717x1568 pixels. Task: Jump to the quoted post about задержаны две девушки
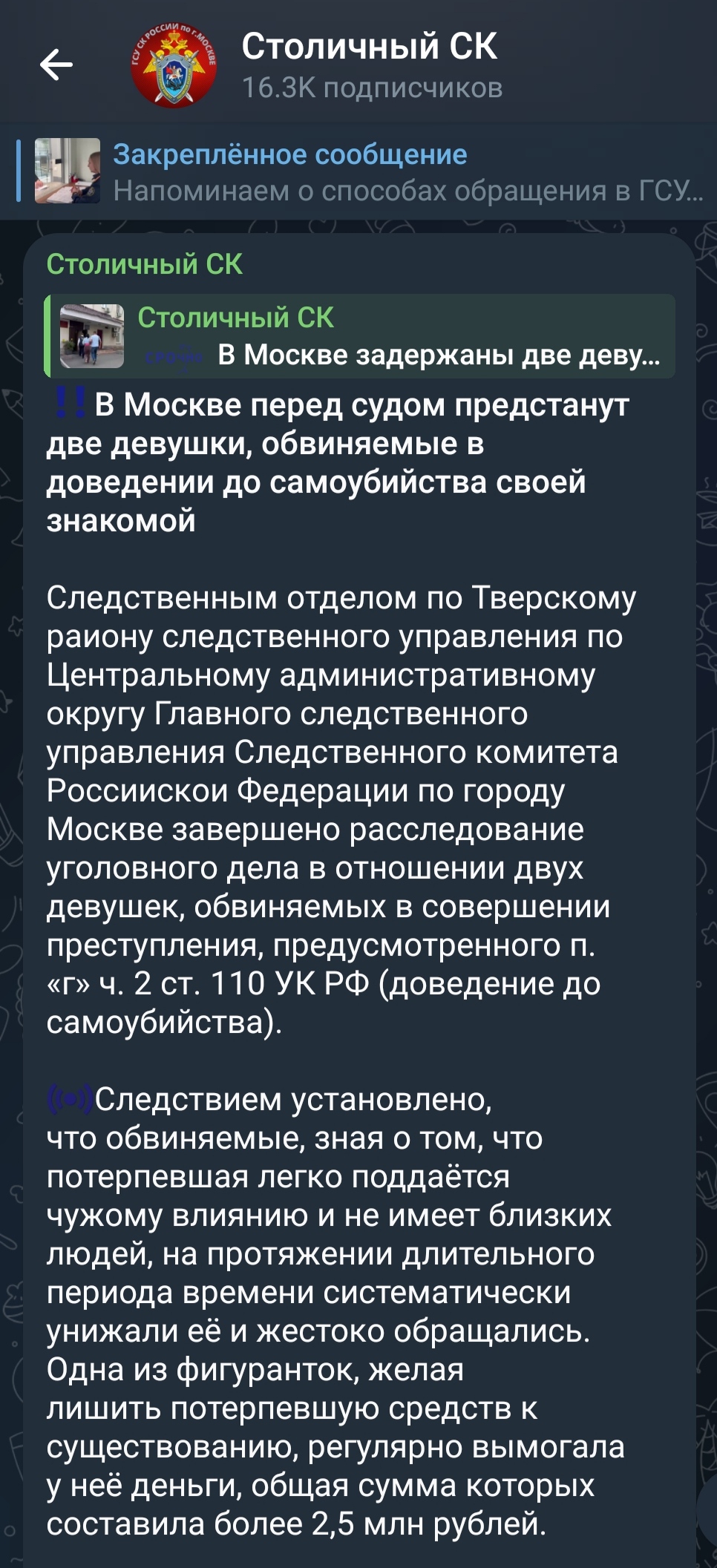tap(360, 336)
